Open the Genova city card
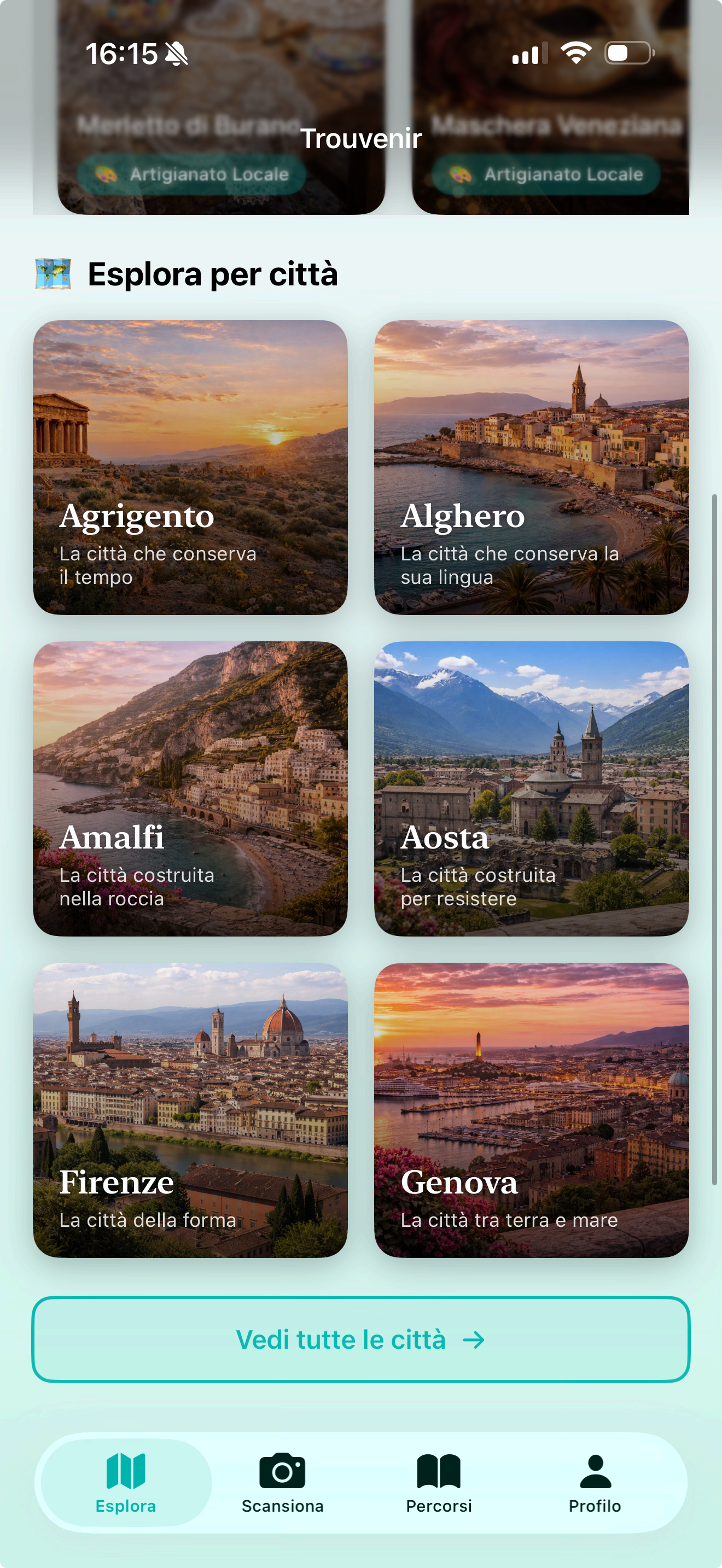This screenshot has width=722, height=1568. click(531, 1110)
